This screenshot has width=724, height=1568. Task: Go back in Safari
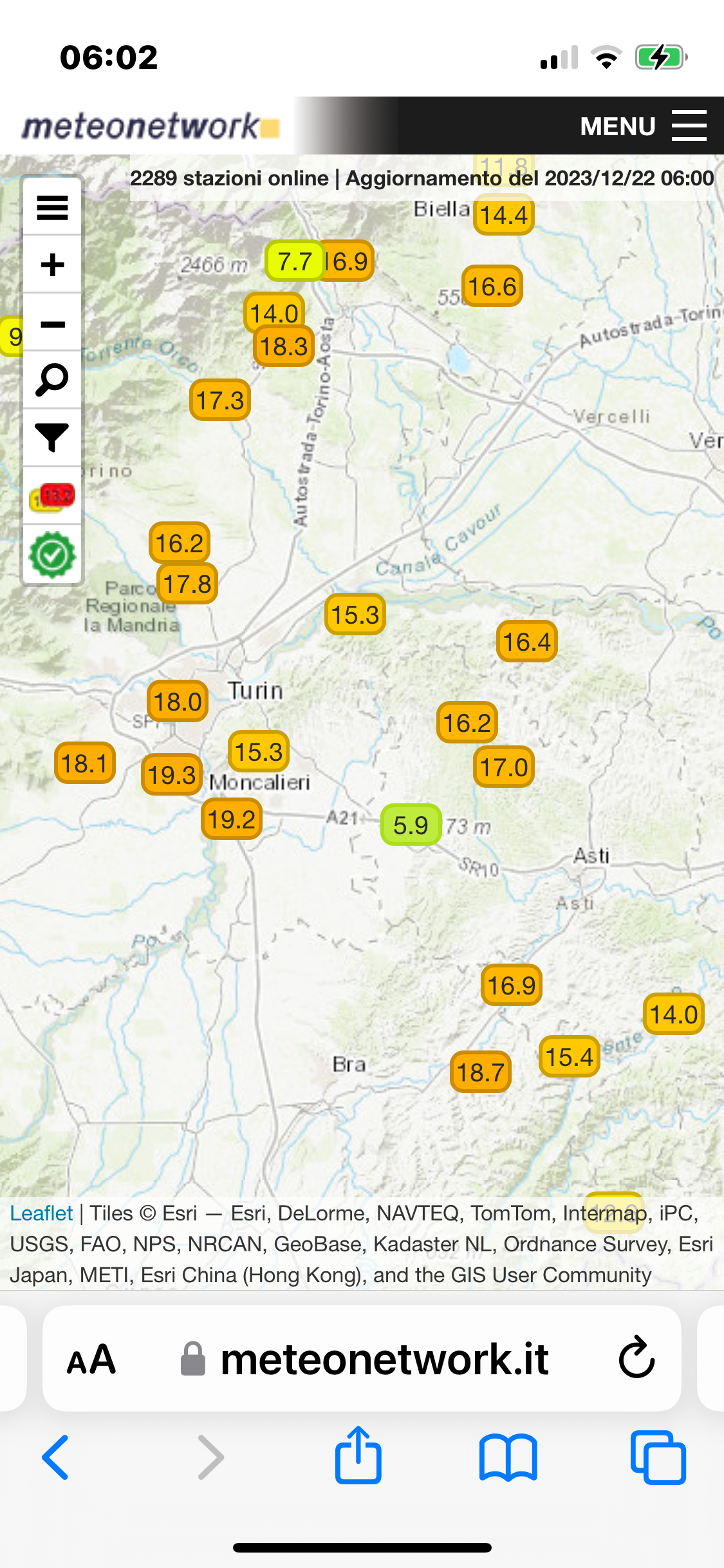[56, 1457]
